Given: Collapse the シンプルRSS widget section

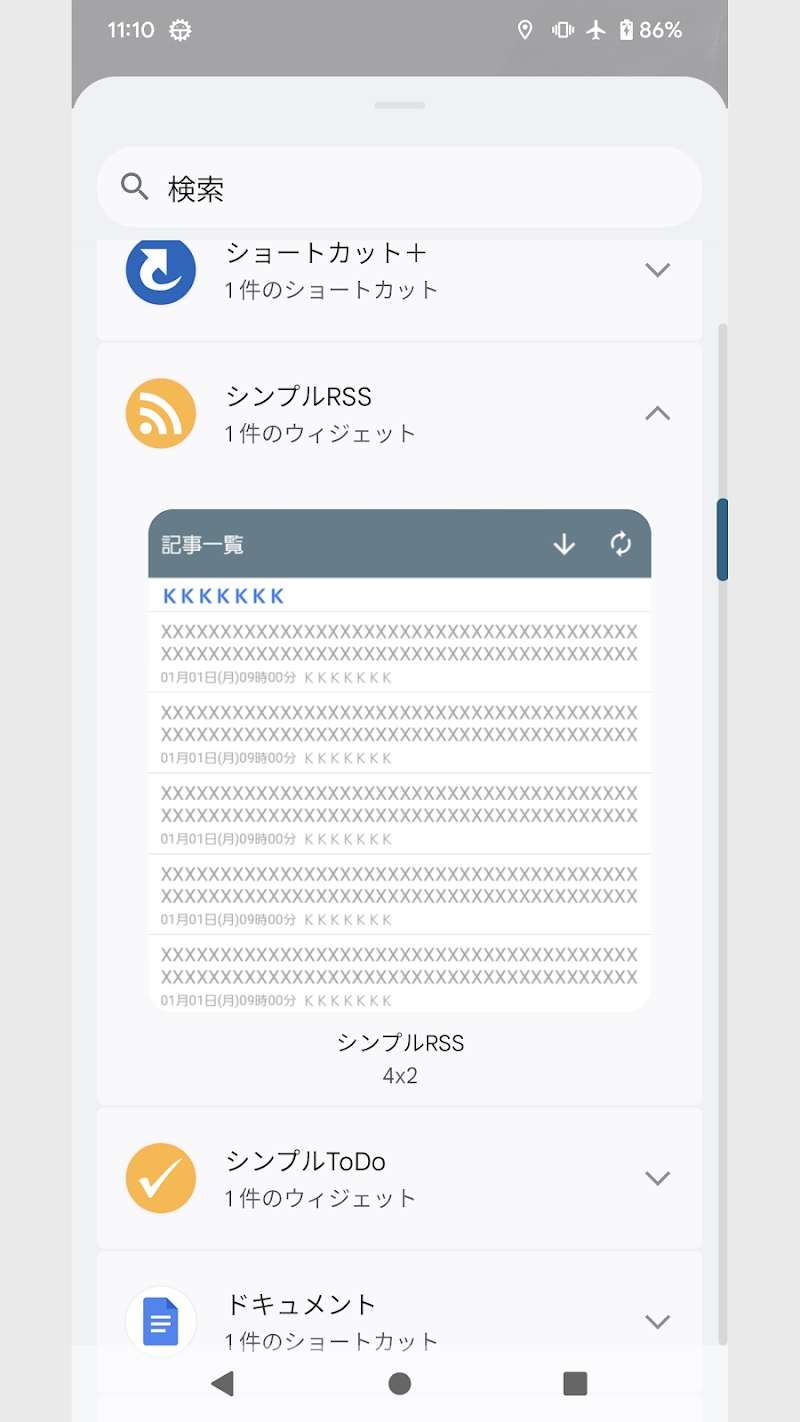Looking at the screenshot, I should pos(656,413).
